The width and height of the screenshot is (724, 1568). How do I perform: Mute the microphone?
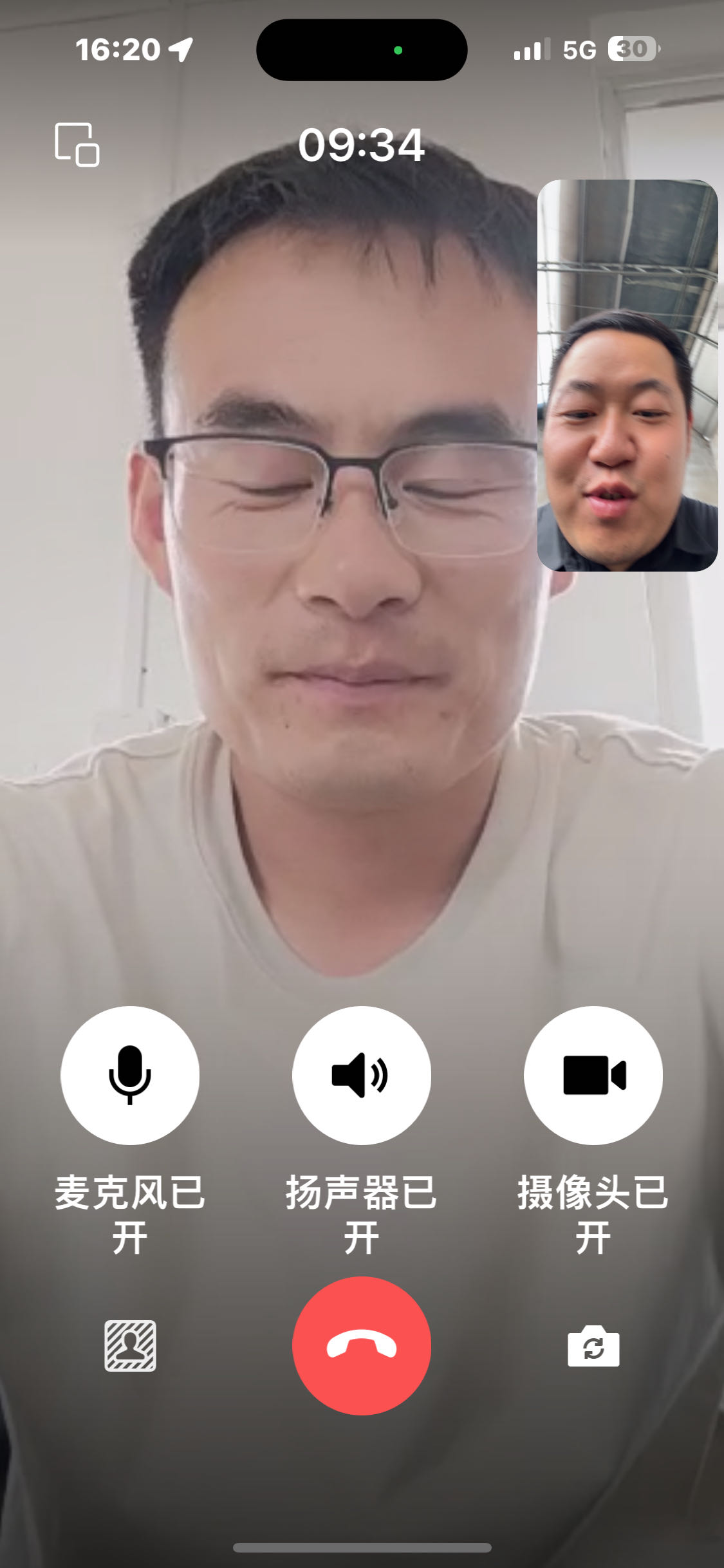click(x=130, y=1075)
